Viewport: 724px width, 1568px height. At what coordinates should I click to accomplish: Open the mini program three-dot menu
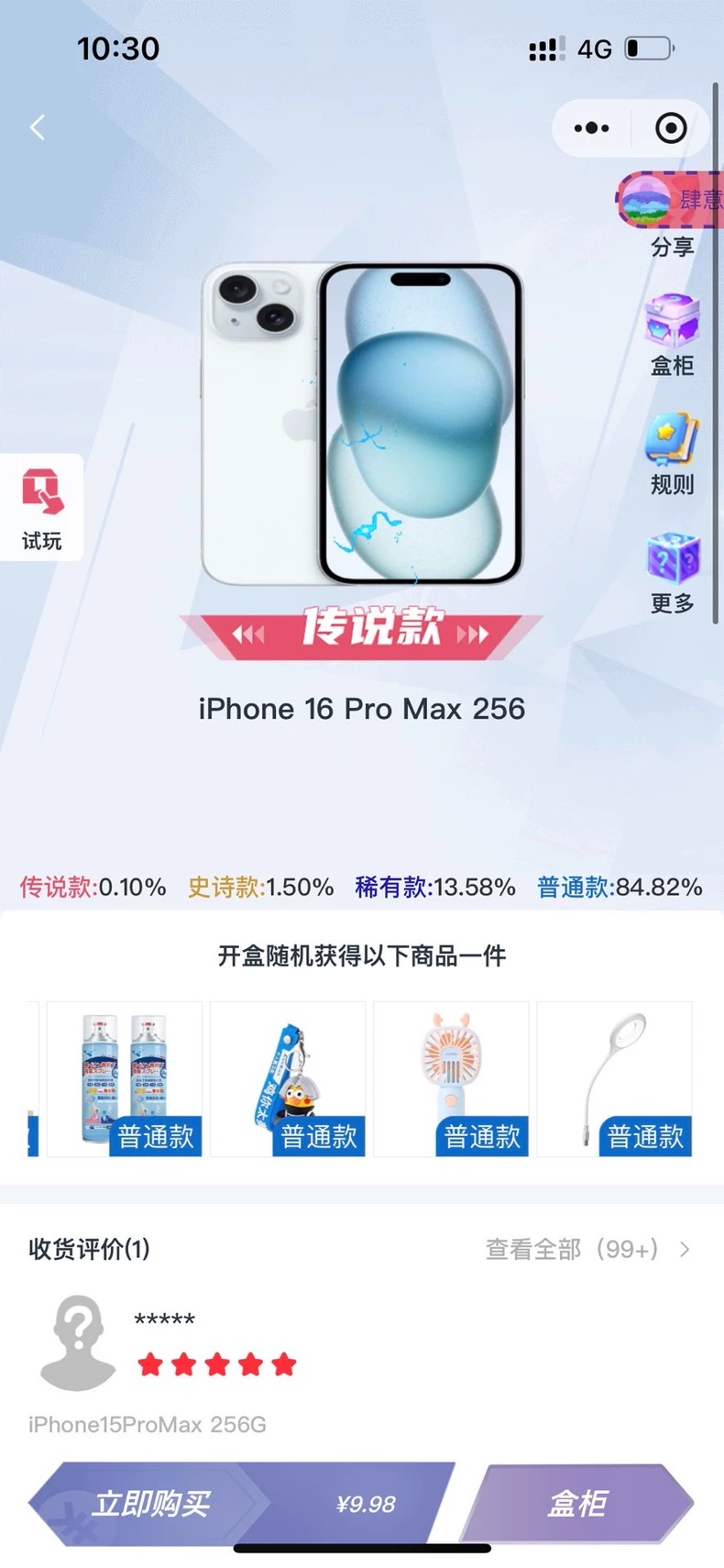591,128
